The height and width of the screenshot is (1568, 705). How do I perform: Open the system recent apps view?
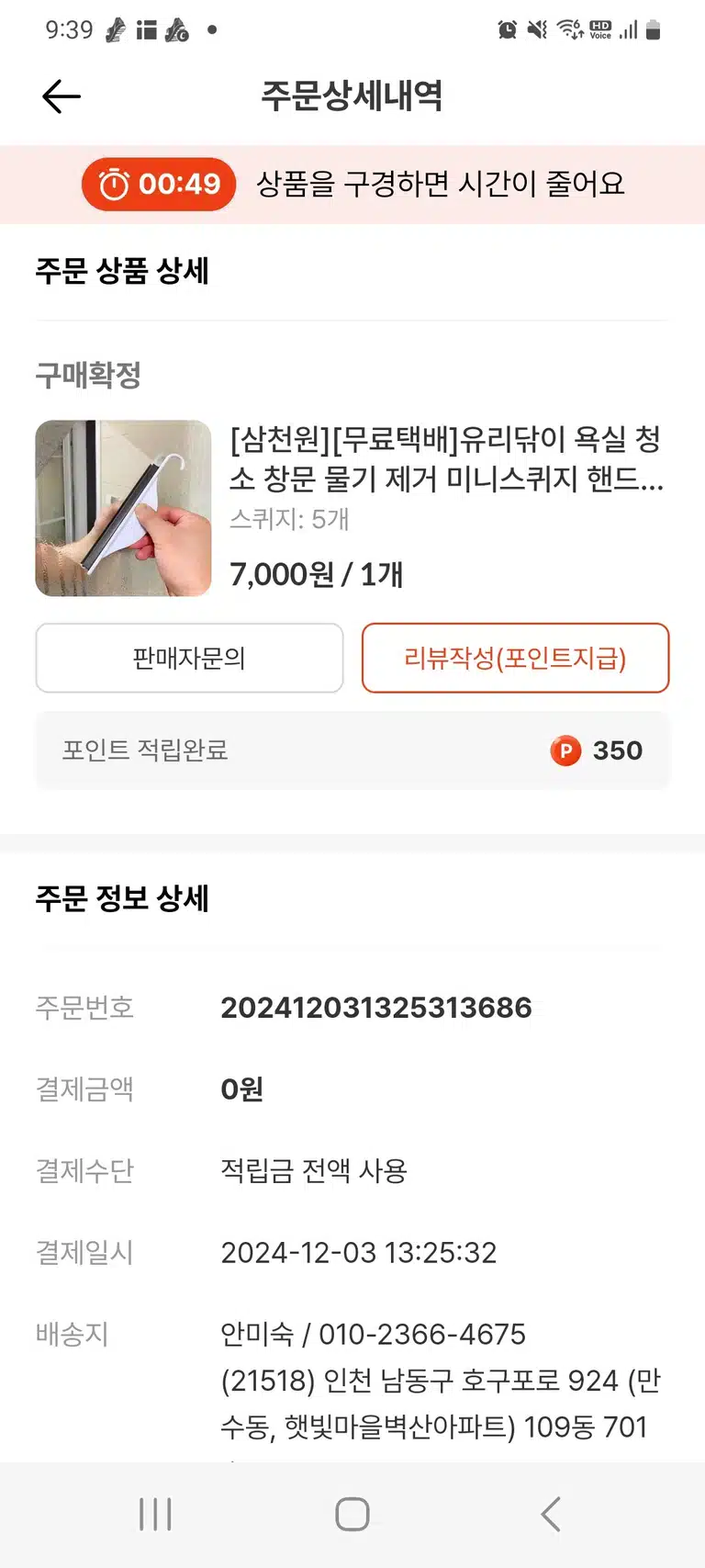pyautogui.click(x=155, y=1514)
